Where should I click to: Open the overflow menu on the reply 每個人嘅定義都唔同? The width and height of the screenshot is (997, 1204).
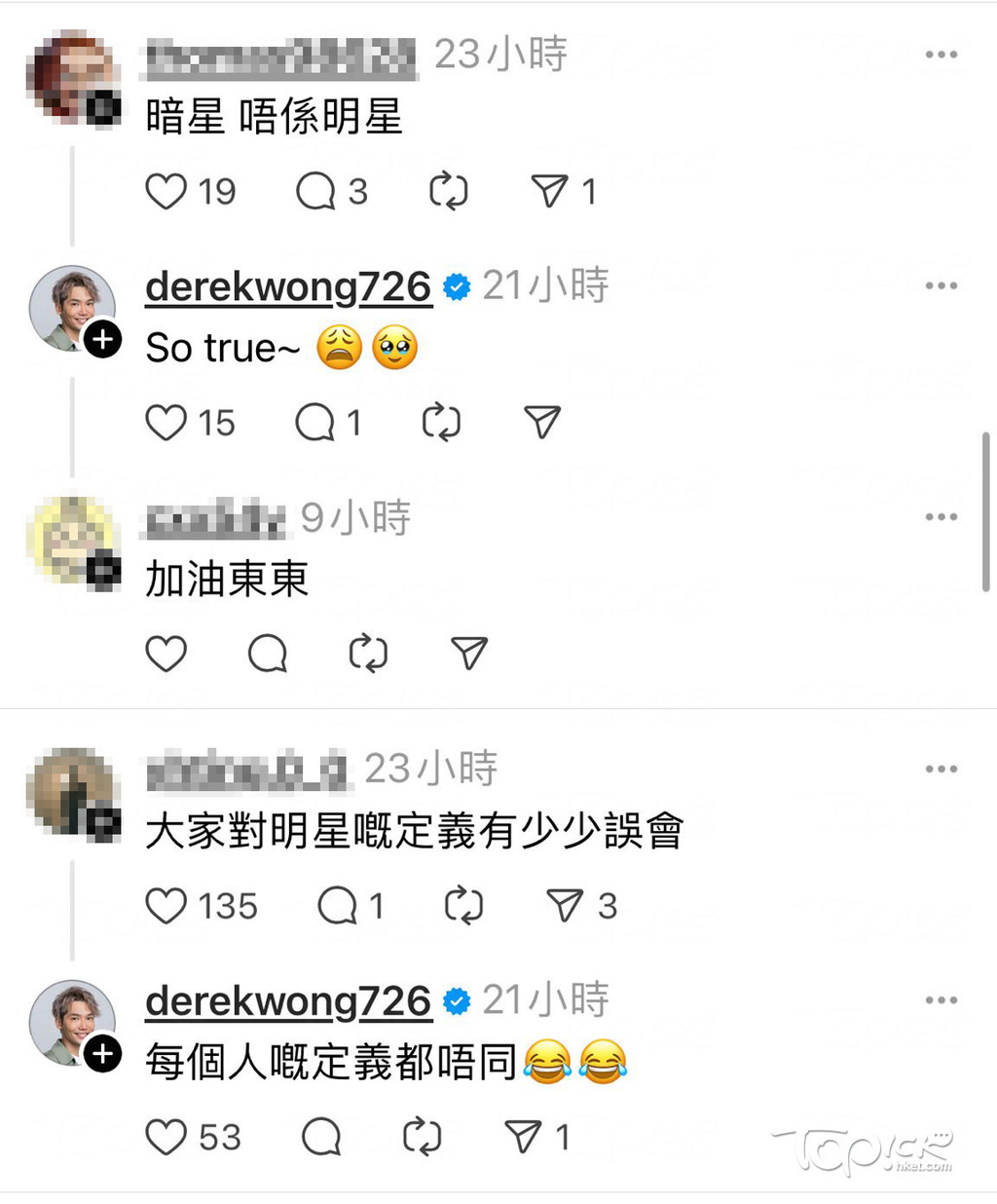(941, 1000)
